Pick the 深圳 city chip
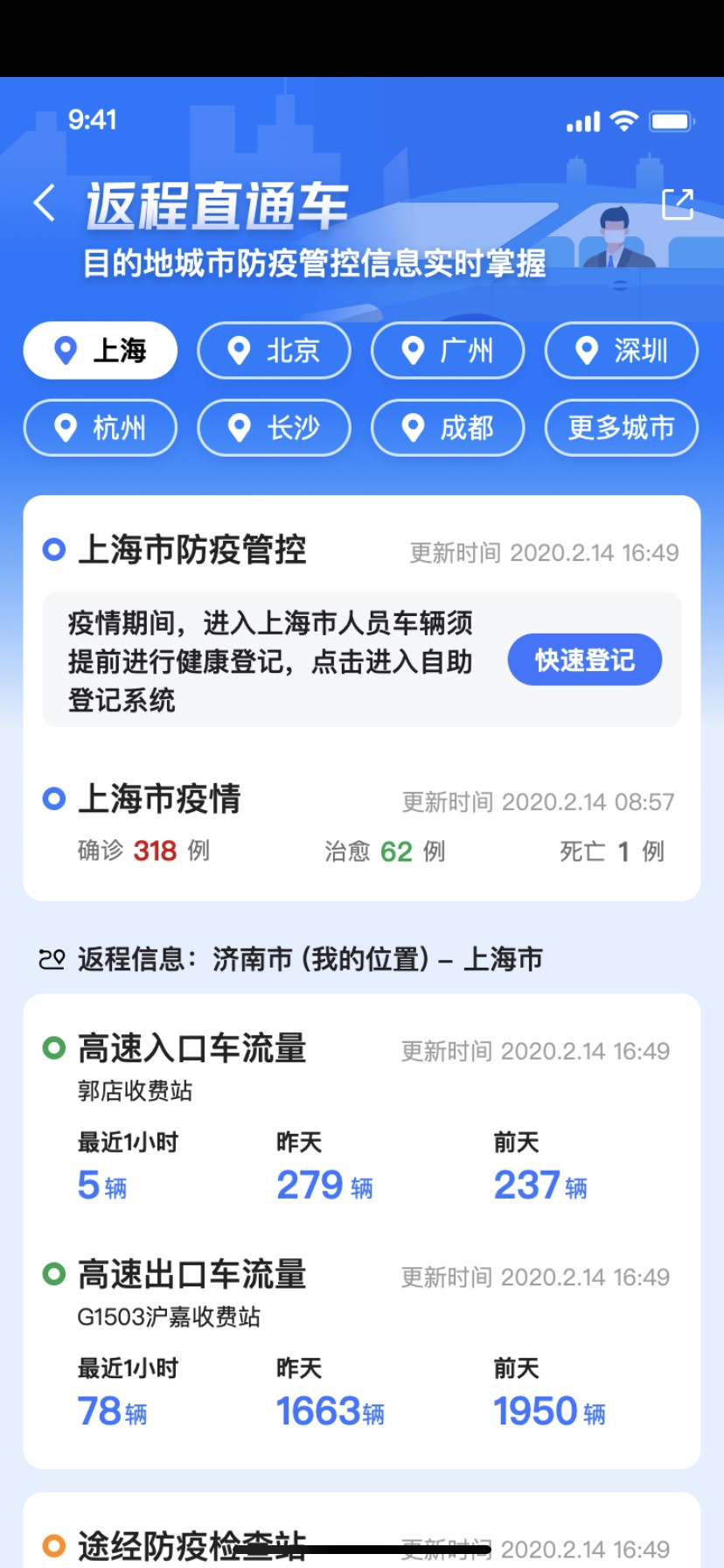The width and height of the screenshot is (724, 1568). tap(622, 351)
